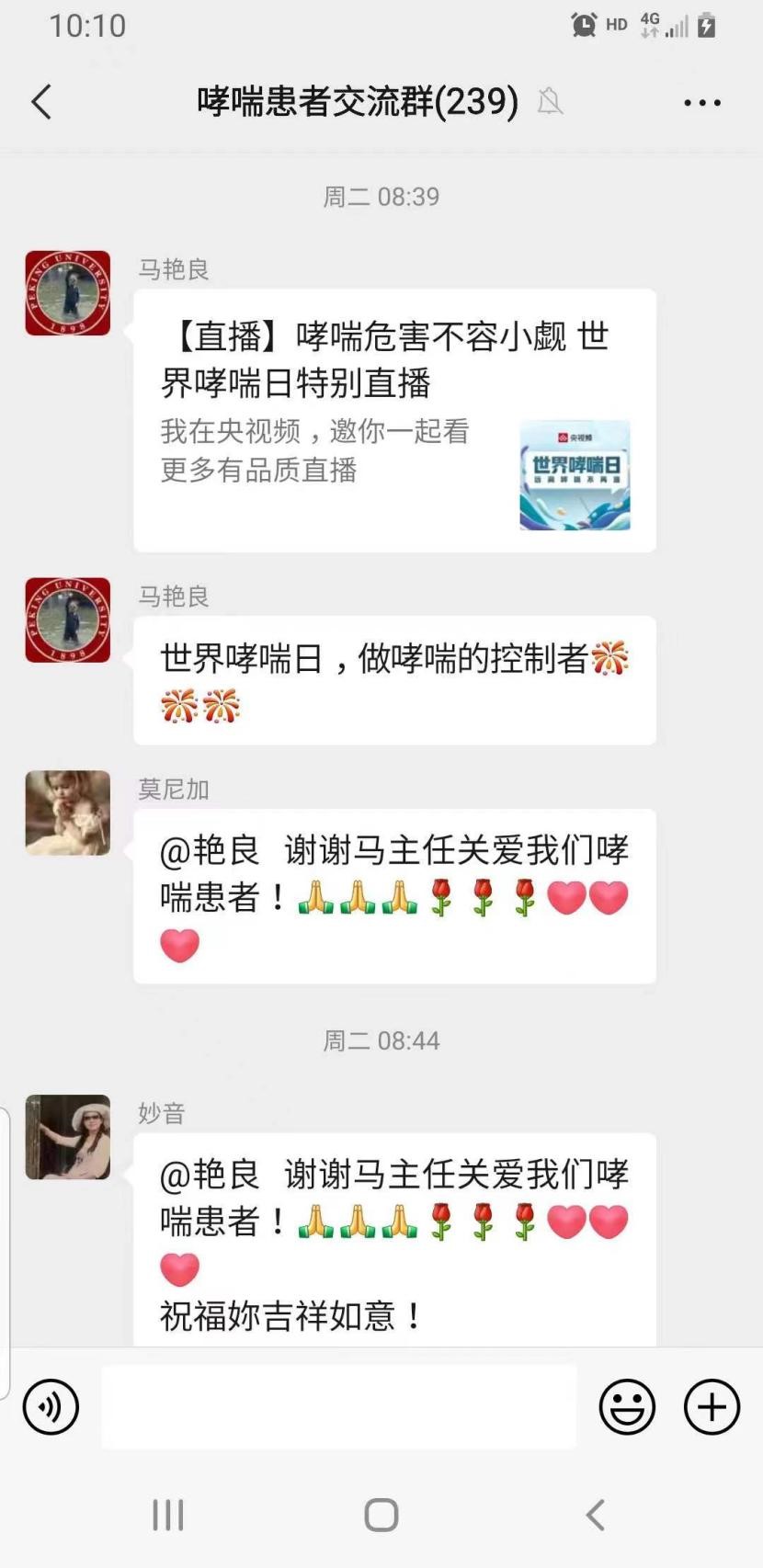
Task: Open the group chat options menu
Action: (x=701, y=103)
